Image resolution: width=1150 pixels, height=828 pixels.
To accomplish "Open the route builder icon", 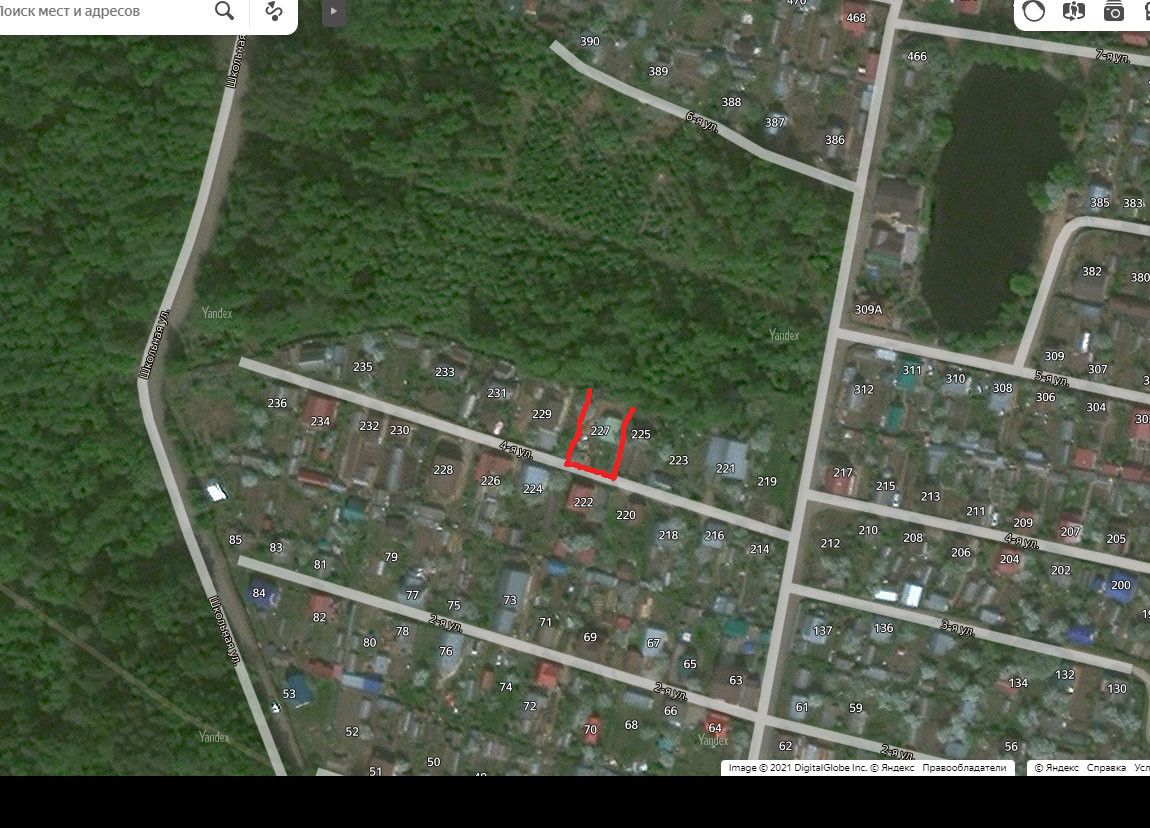I will point(274,12).
